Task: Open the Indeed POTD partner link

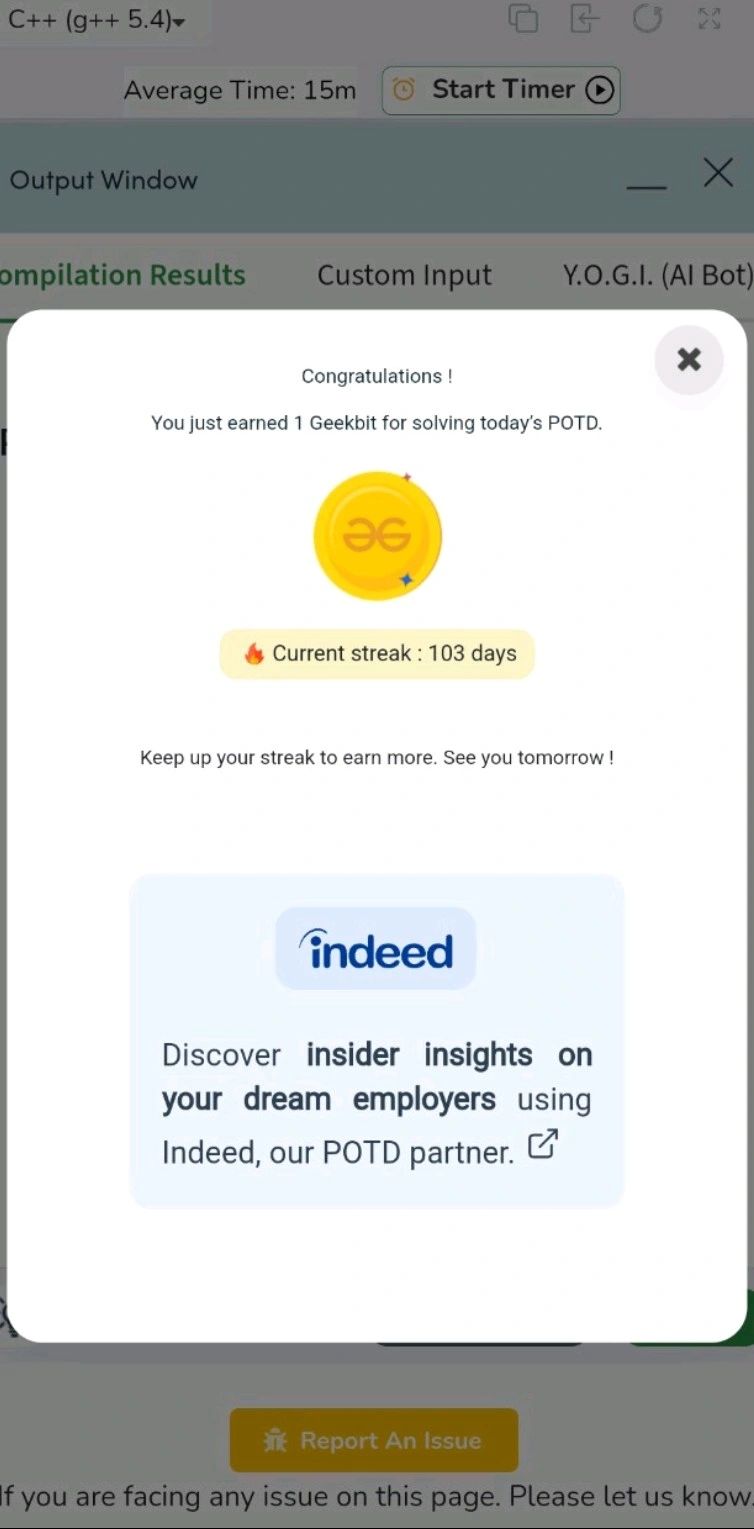Action: click(x=542, y=1145)
